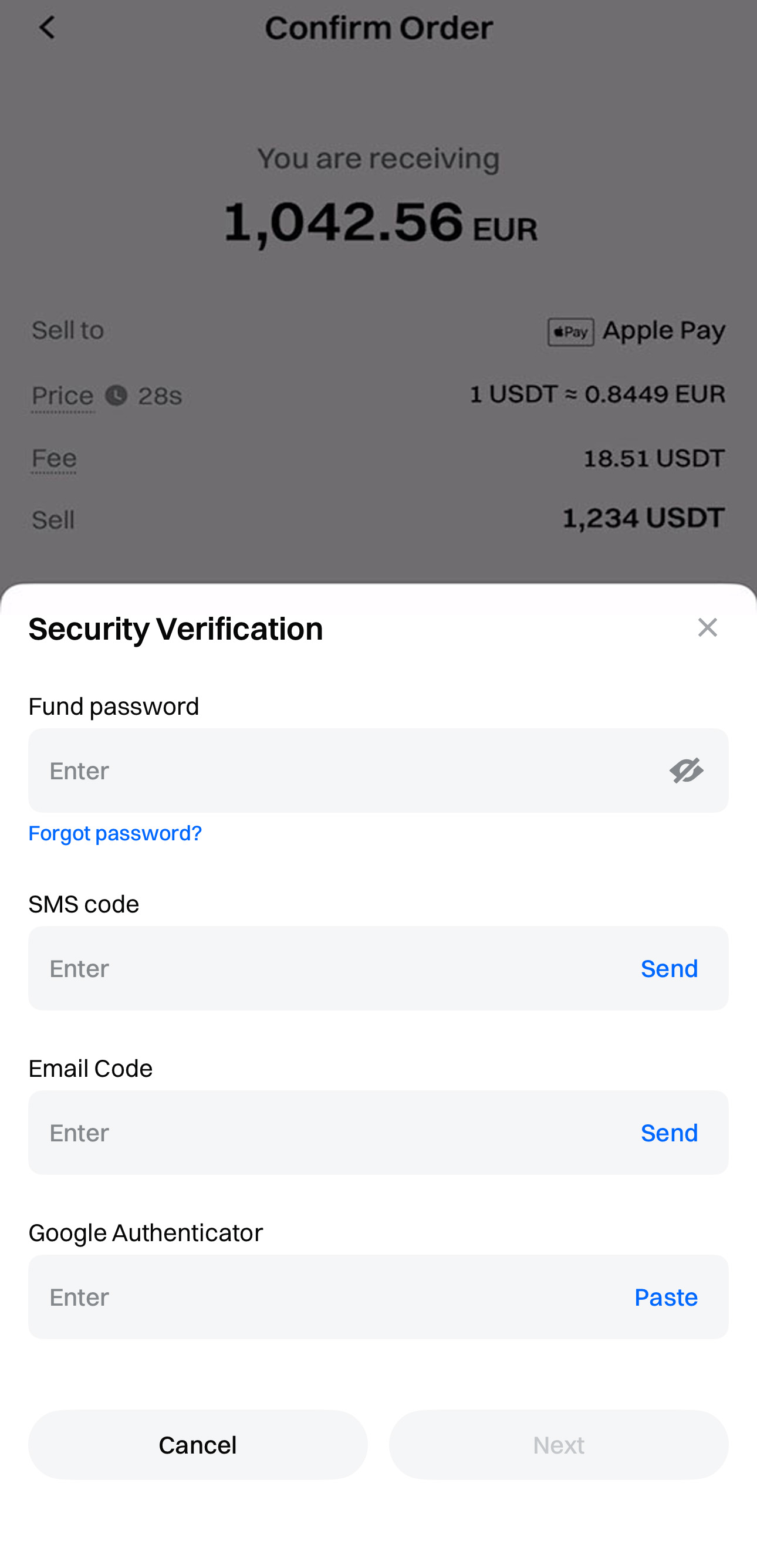Click the Fund password Enter field
The width and height of the screenshot is (757, 1568).
coord(244,770)
